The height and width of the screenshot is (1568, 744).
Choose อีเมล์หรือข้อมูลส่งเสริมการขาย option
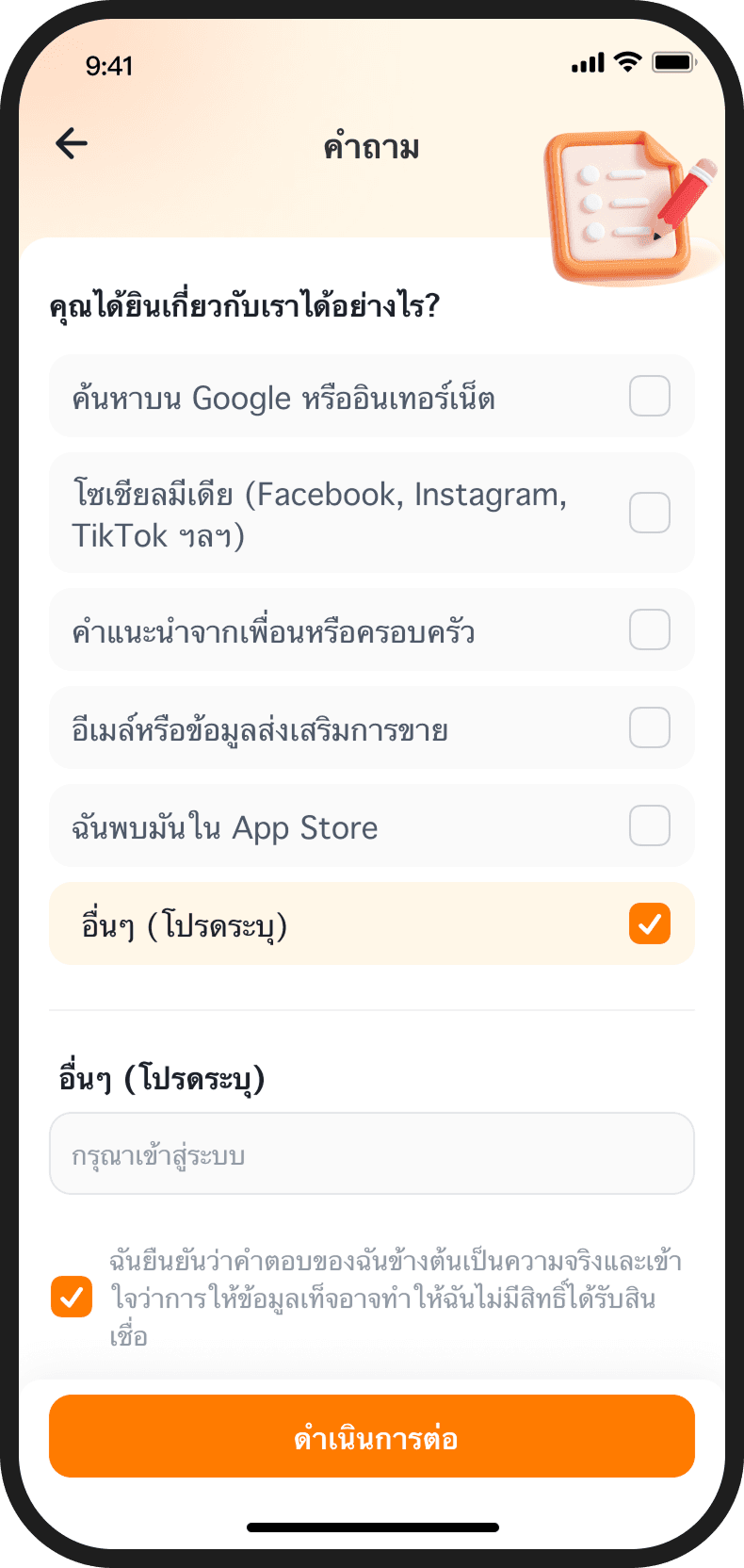(649, 727)
